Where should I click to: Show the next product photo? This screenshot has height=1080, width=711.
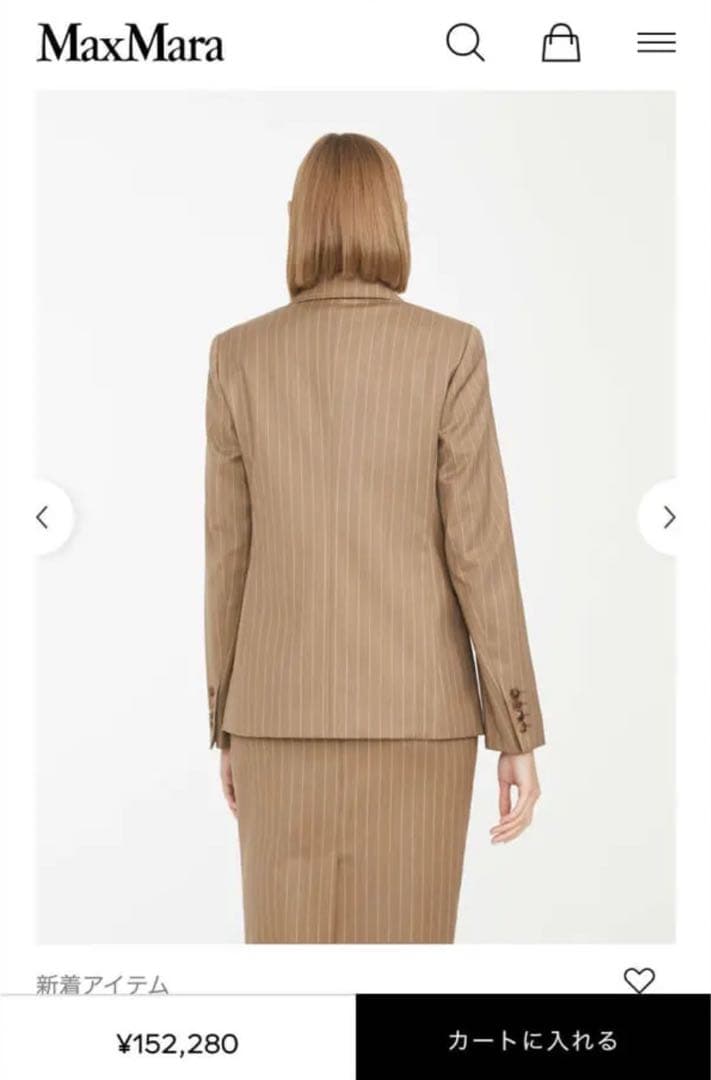tap(669, 517)
